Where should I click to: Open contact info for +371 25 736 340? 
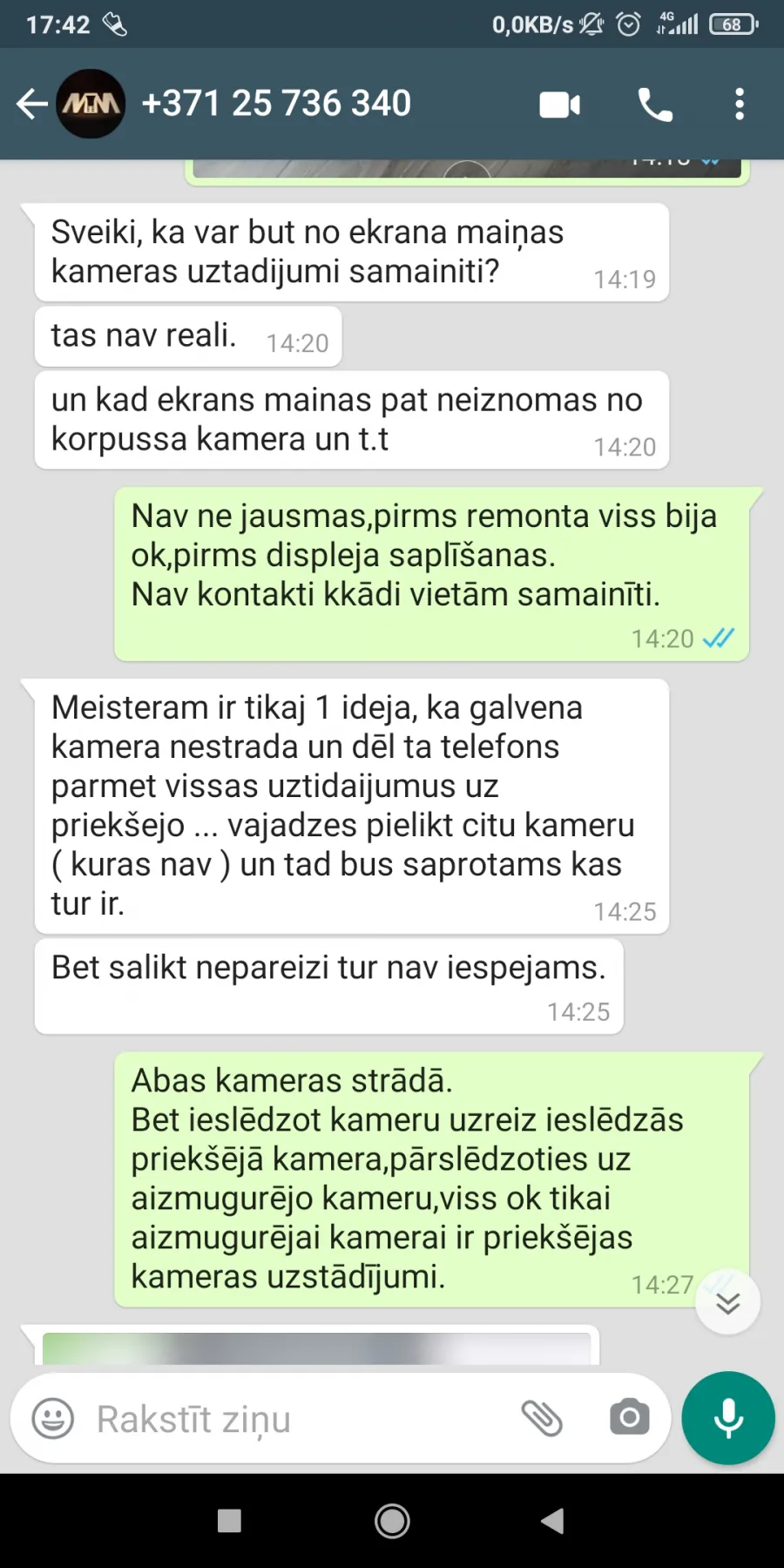point(275,104)
